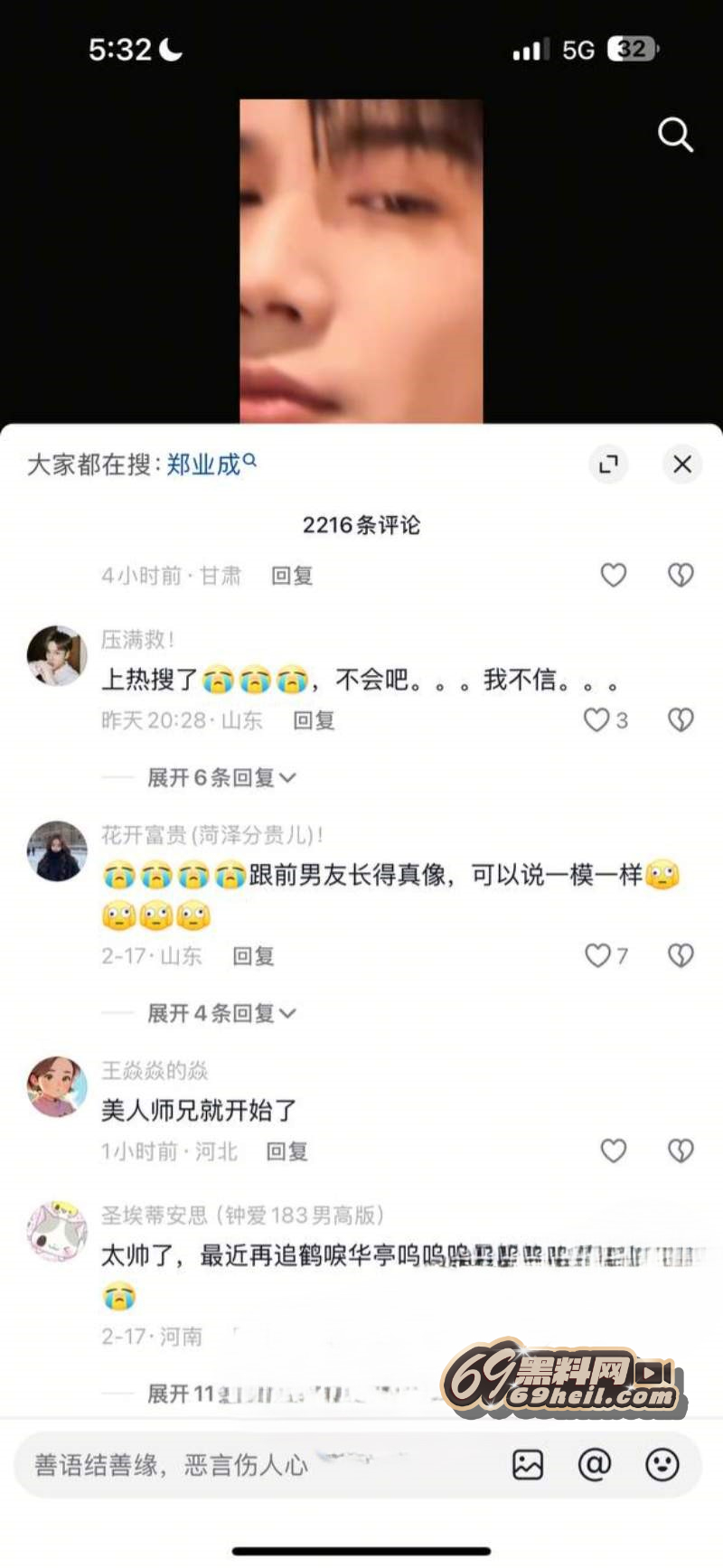Expand 6 replies under 压满救!

pyautogui.click(x=221, y=777)
